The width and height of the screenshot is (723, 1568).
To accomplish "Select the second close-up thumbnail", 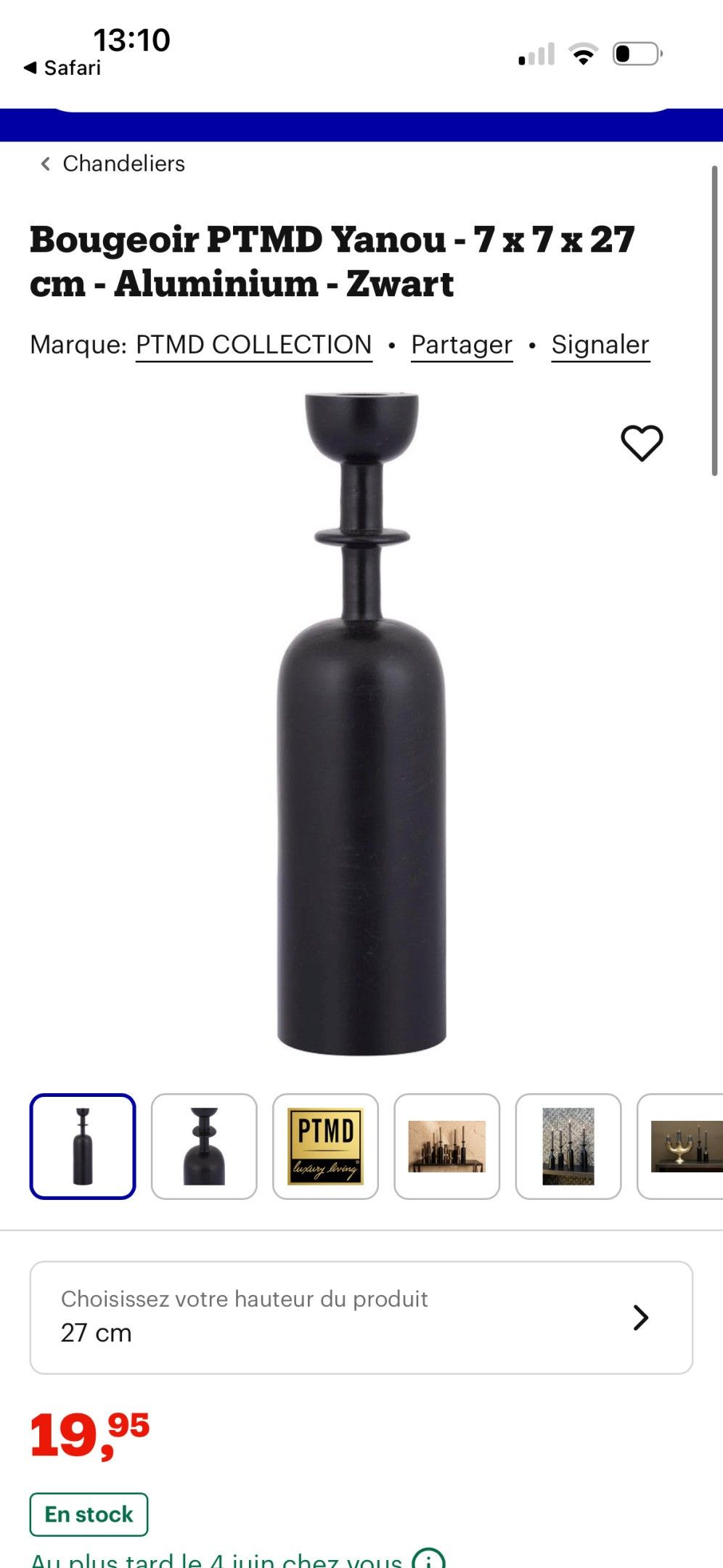I will (x=204, y=1146).
